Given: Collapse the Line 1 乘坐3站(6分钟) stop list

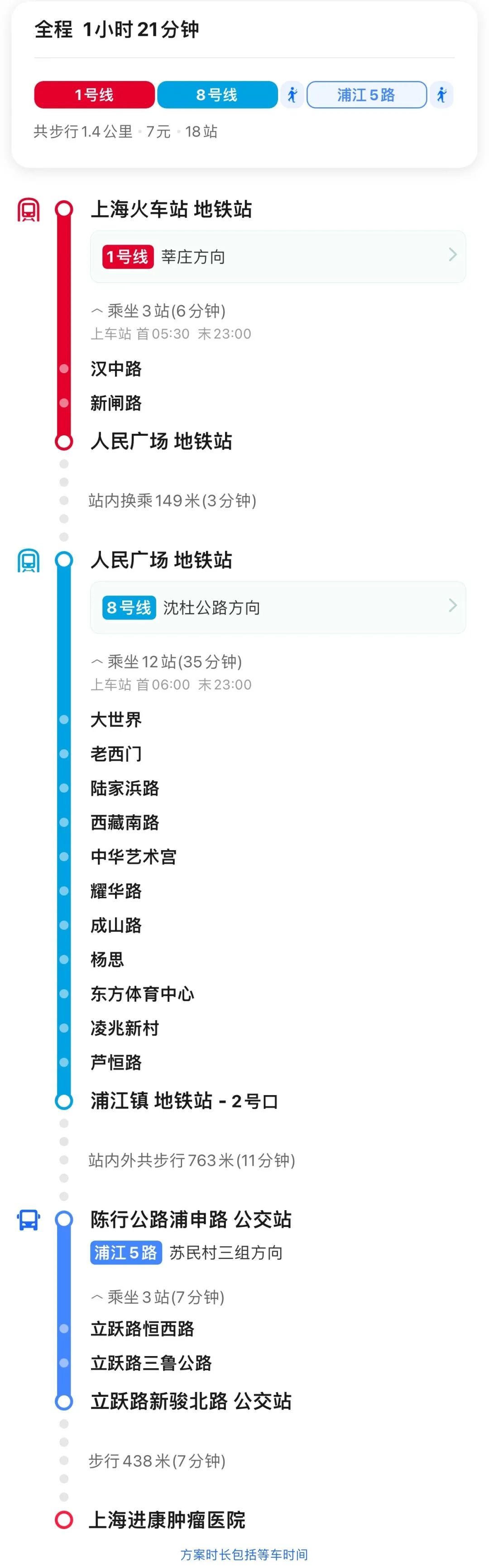Looking at the screenshot, I should tap(158, 311).
